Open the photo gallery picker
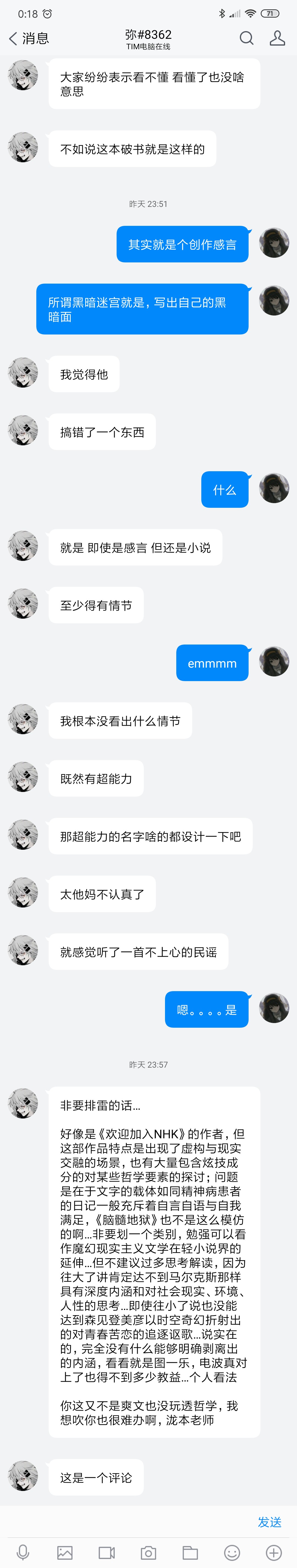 (65, 1551)
